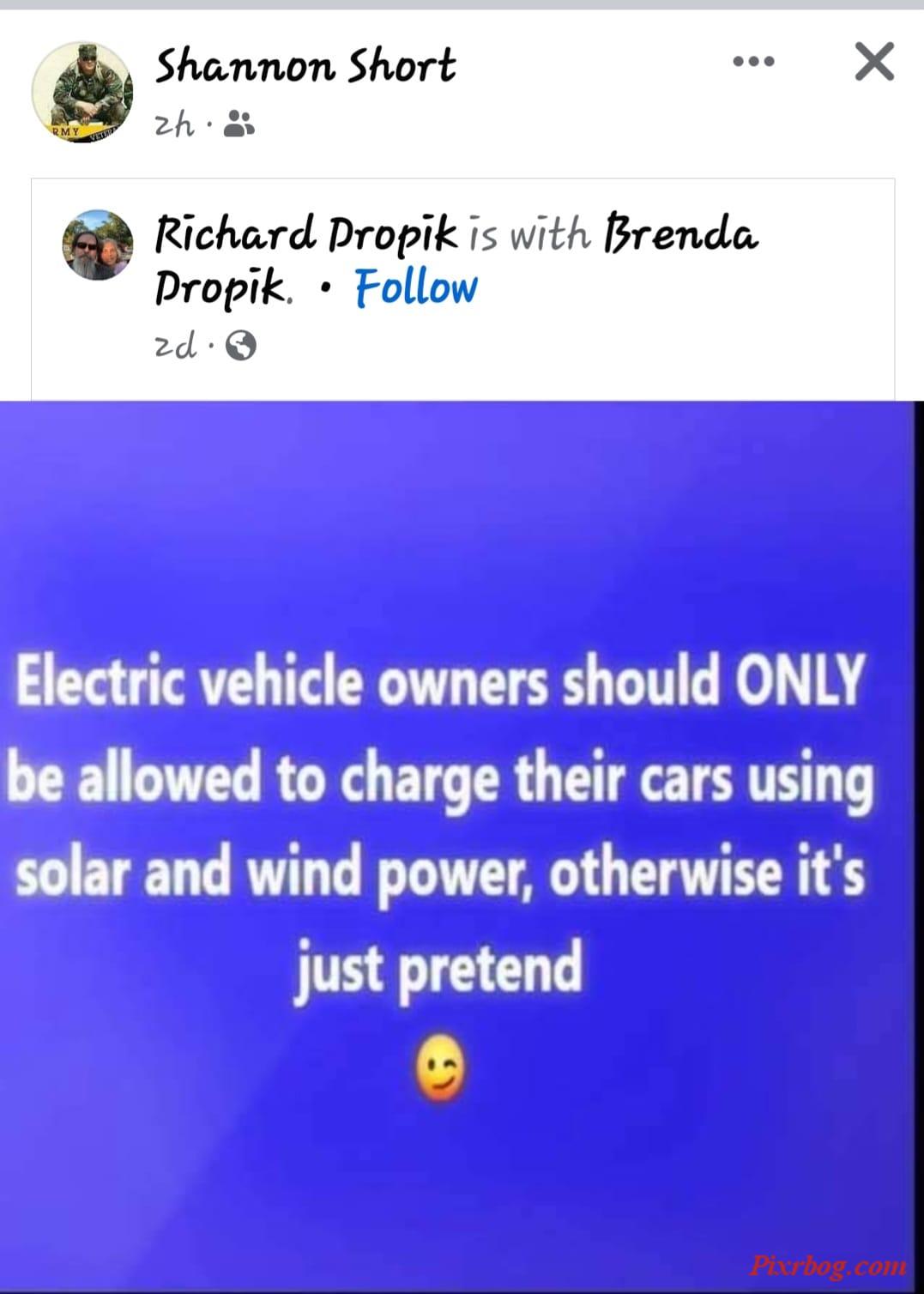Open Richard Dropik's profile
The height and width of the screenshot is (1294, 924).
tap(305, 233)
